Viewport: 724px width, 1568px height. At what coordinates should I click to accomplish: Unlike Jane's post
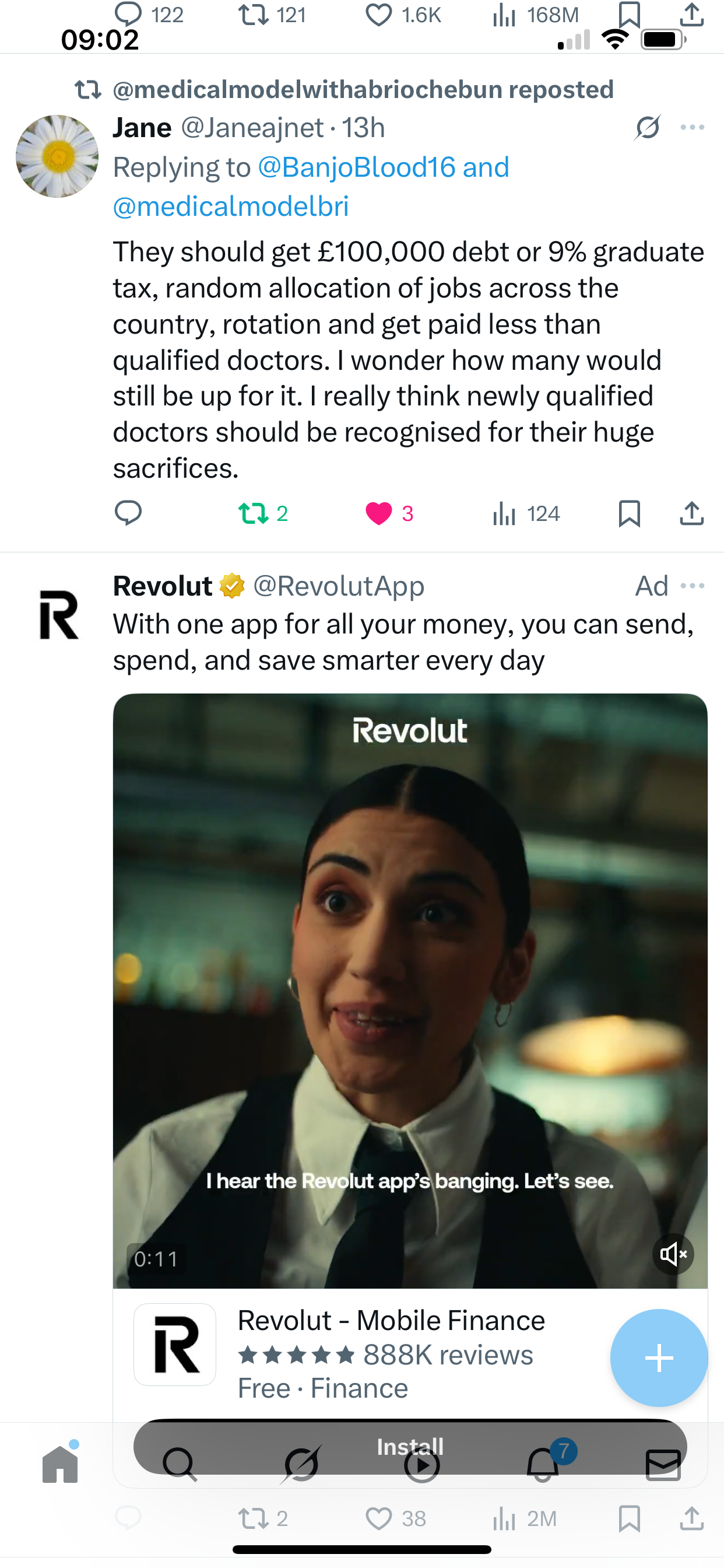[x=389, y=513]
